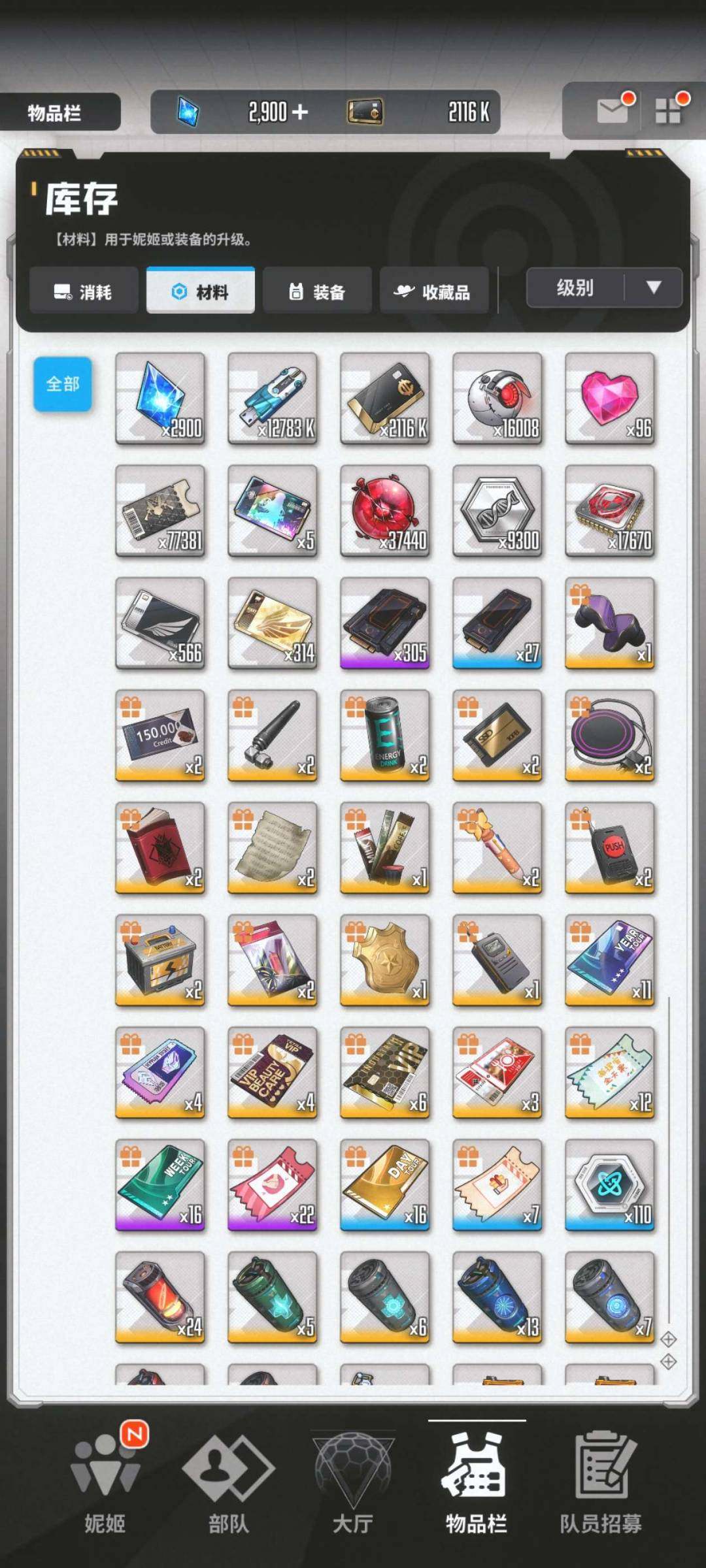Screen dimensions: 706x1568
Task: Open the mail inbox envelope icon
Action: coord(613,111)
